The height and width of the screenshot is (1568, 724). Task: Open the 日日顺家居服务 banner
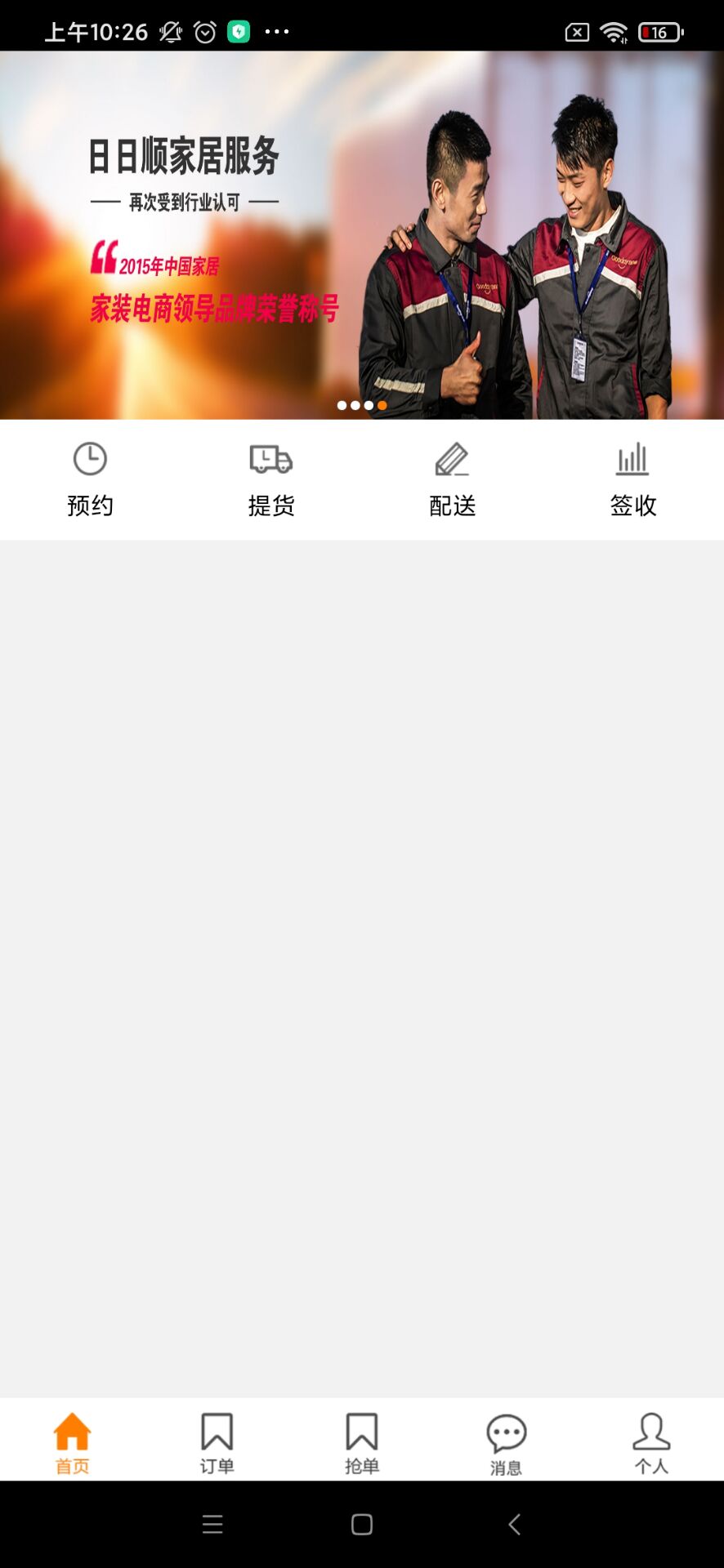click(x=362, y=235)
